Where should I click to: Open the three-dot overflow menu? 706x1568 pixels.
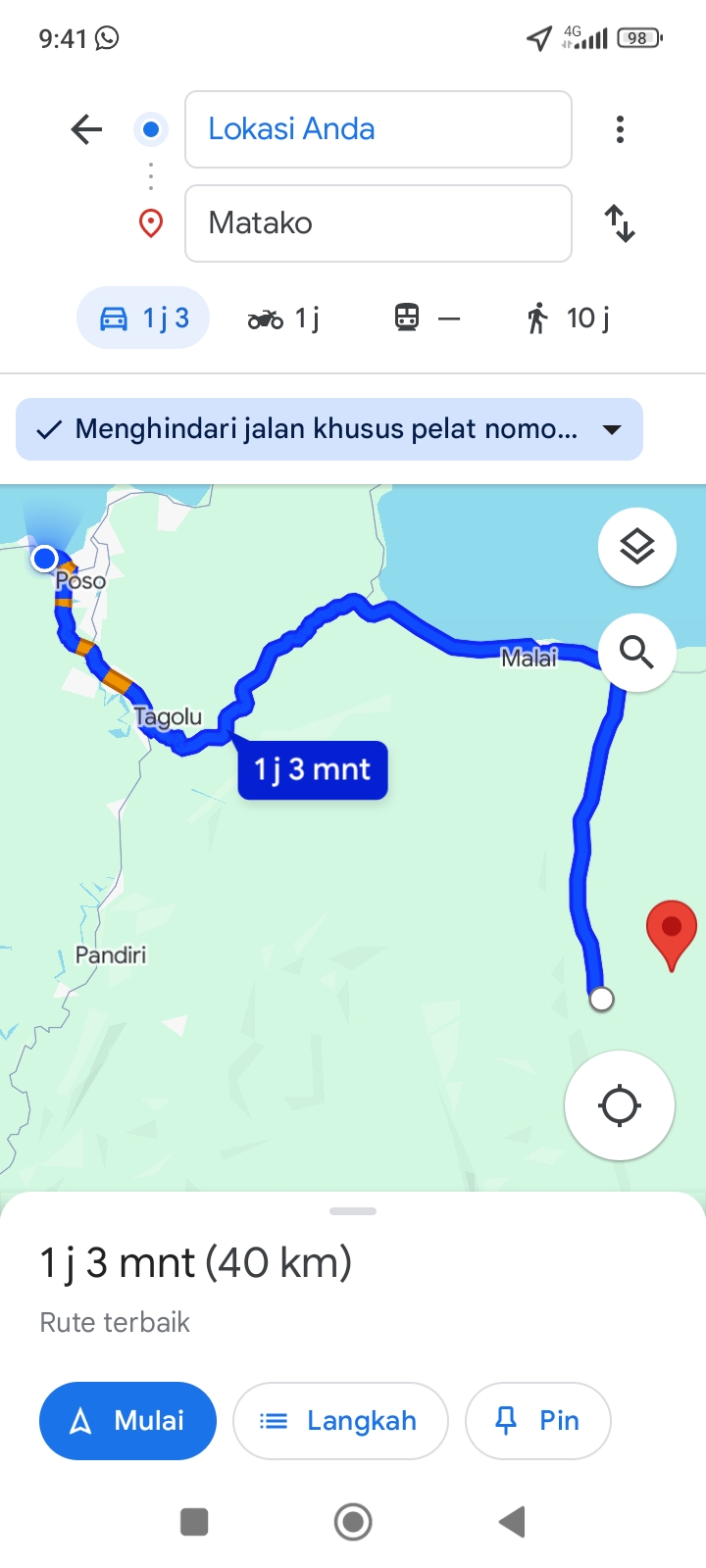[620, 129]
